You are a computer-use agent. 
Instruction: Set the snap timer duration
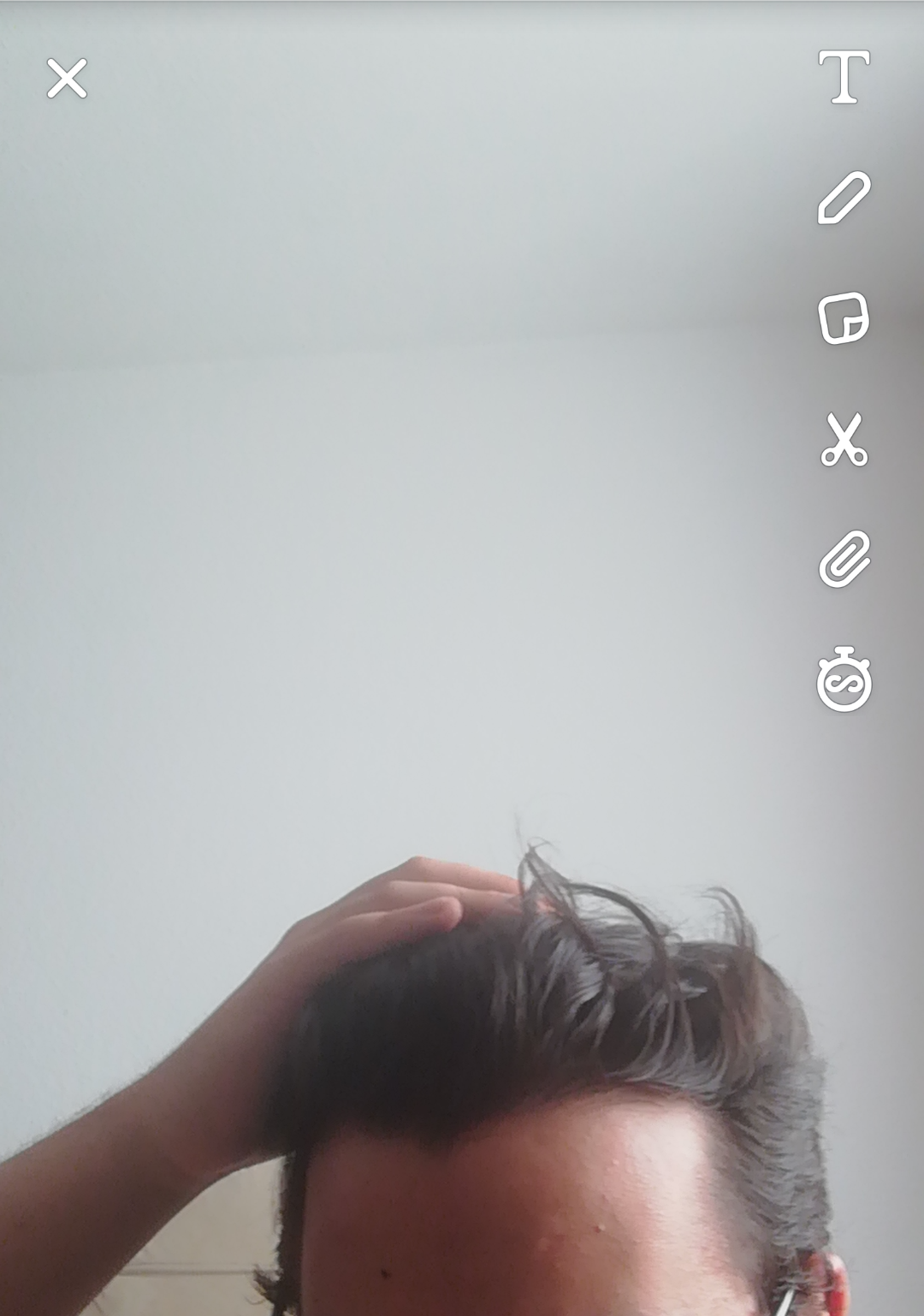pyautogui.click(x=844, y=679)
